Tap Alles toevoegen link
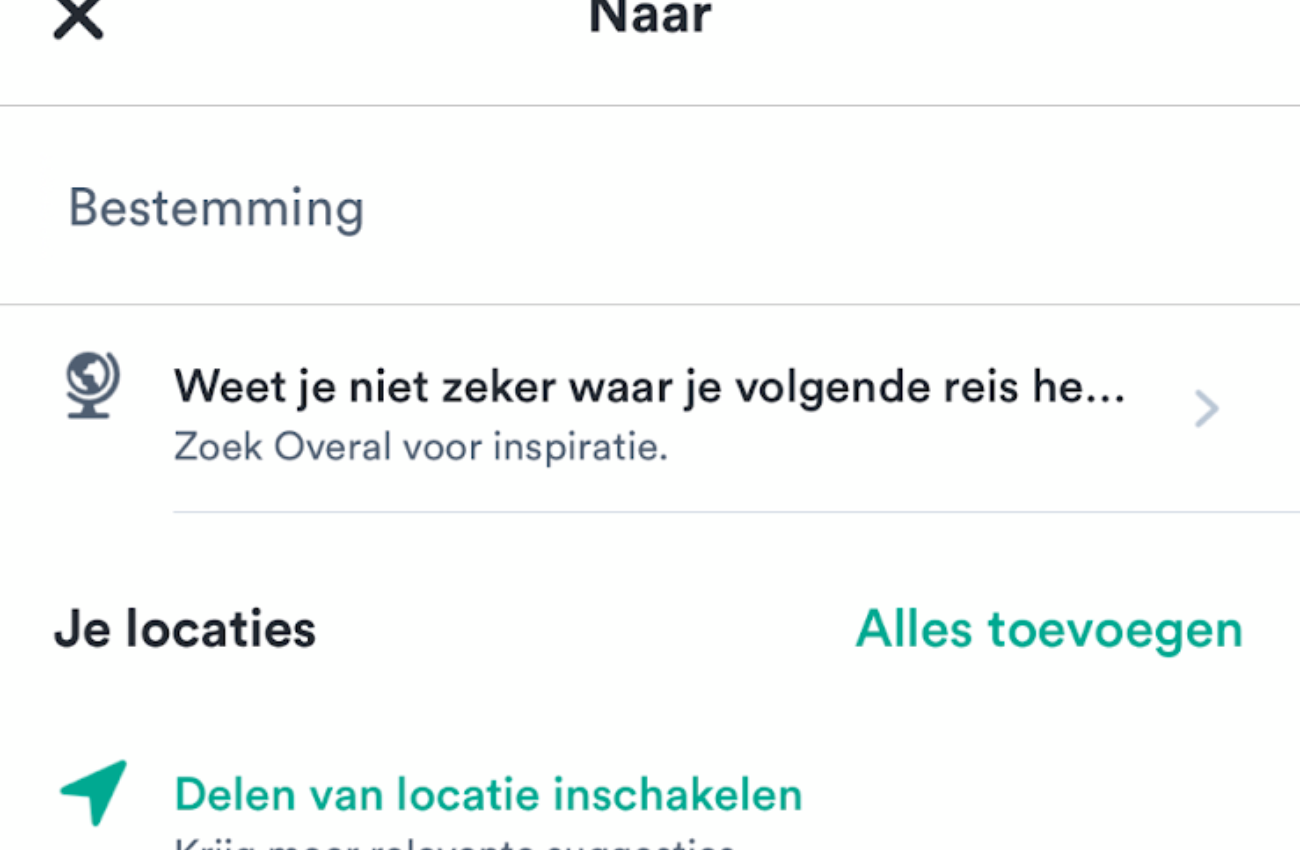The width and height of the screenshot is (1300, 850). 1048,629
